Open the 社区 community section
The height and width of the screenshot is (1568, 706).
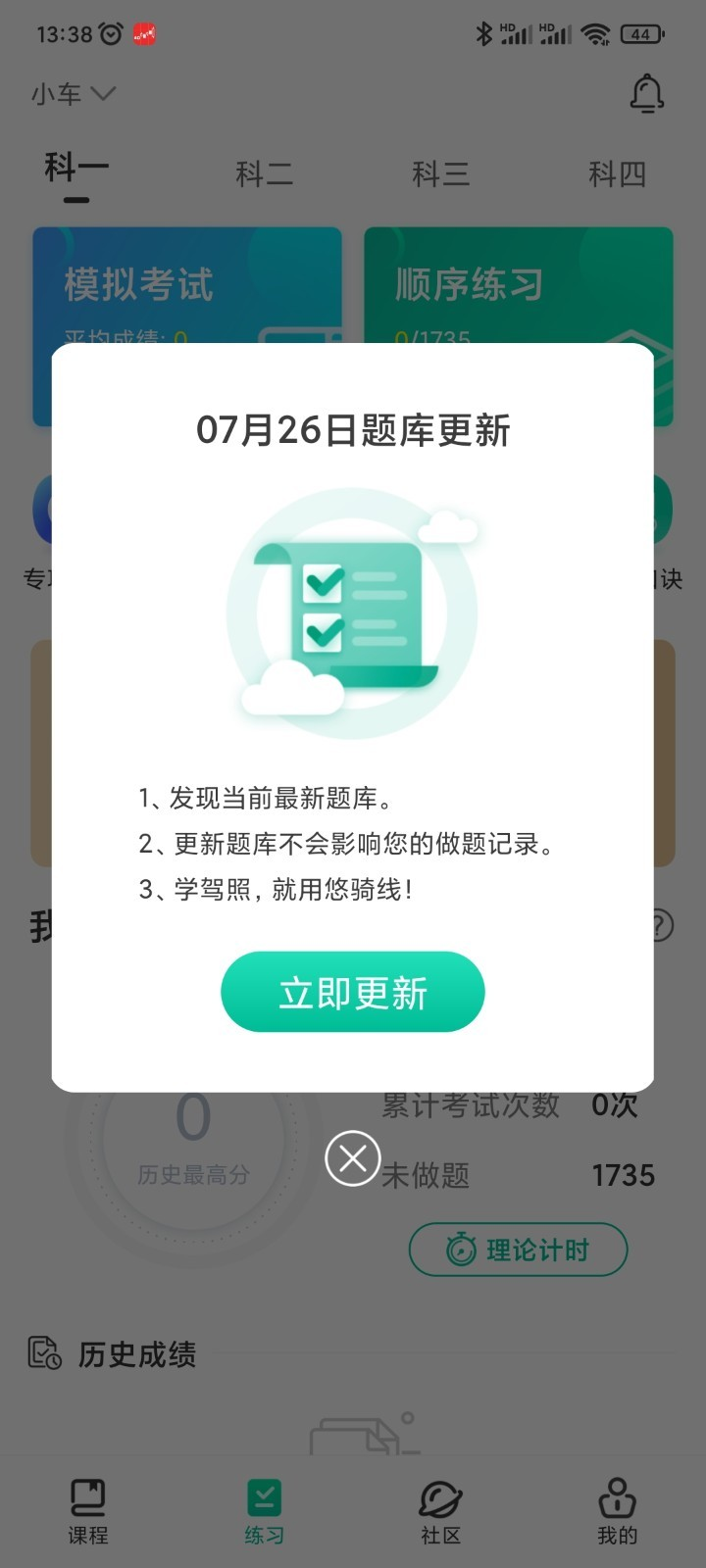click(440, 1509)
